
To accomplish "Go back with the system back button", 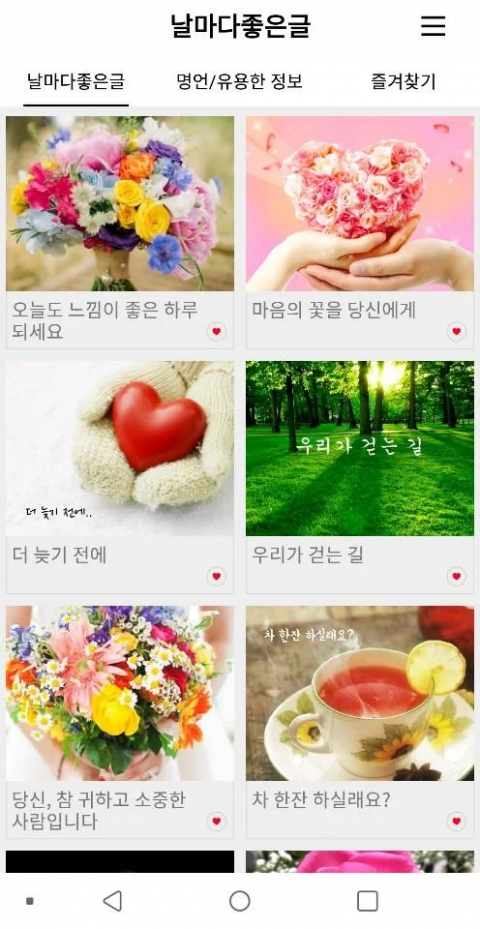I will point(112,901).
